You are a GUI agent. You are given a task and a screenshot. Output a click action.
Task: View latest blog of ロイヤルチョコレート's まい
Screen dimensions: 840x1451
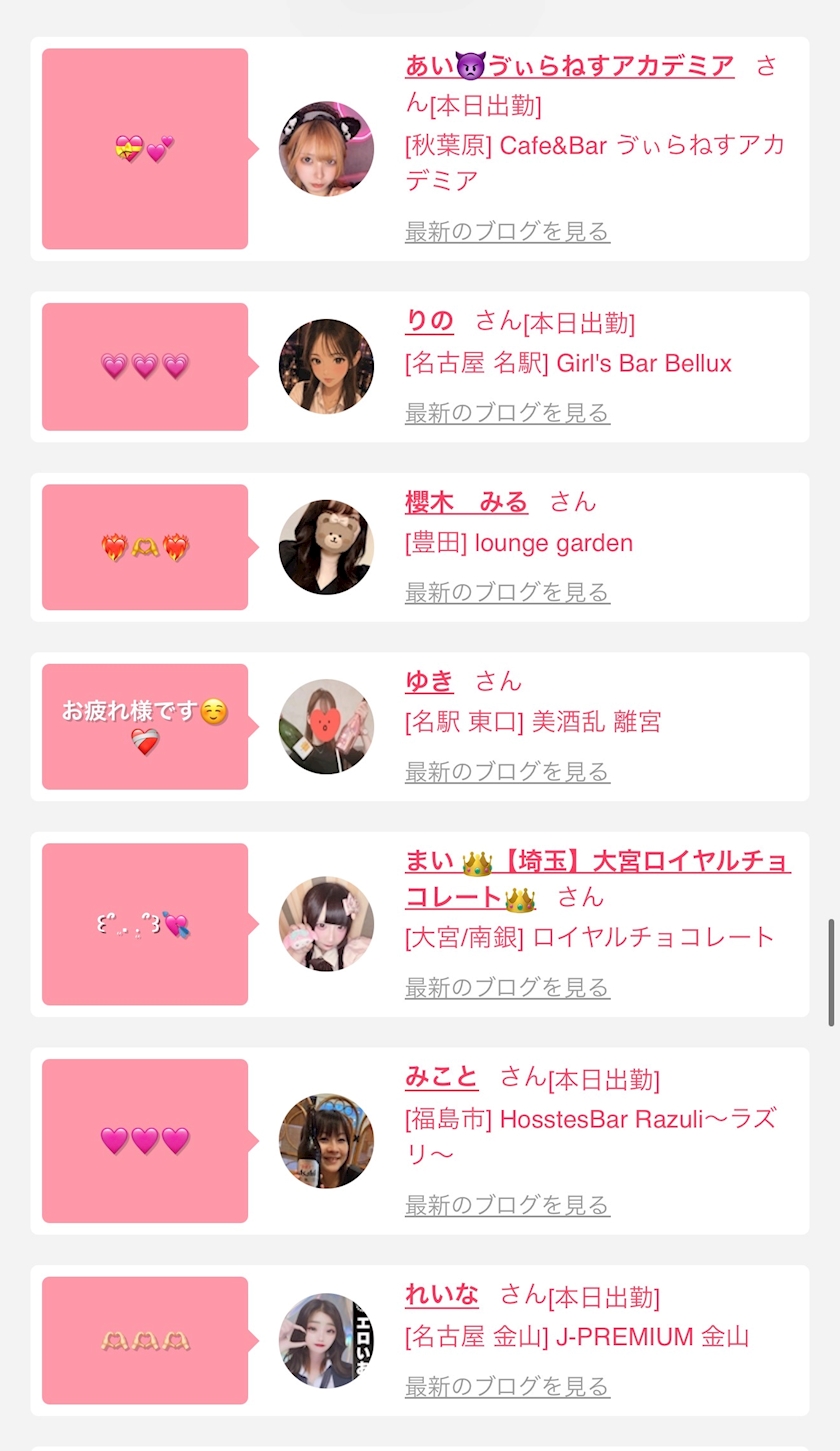[507, 988]
